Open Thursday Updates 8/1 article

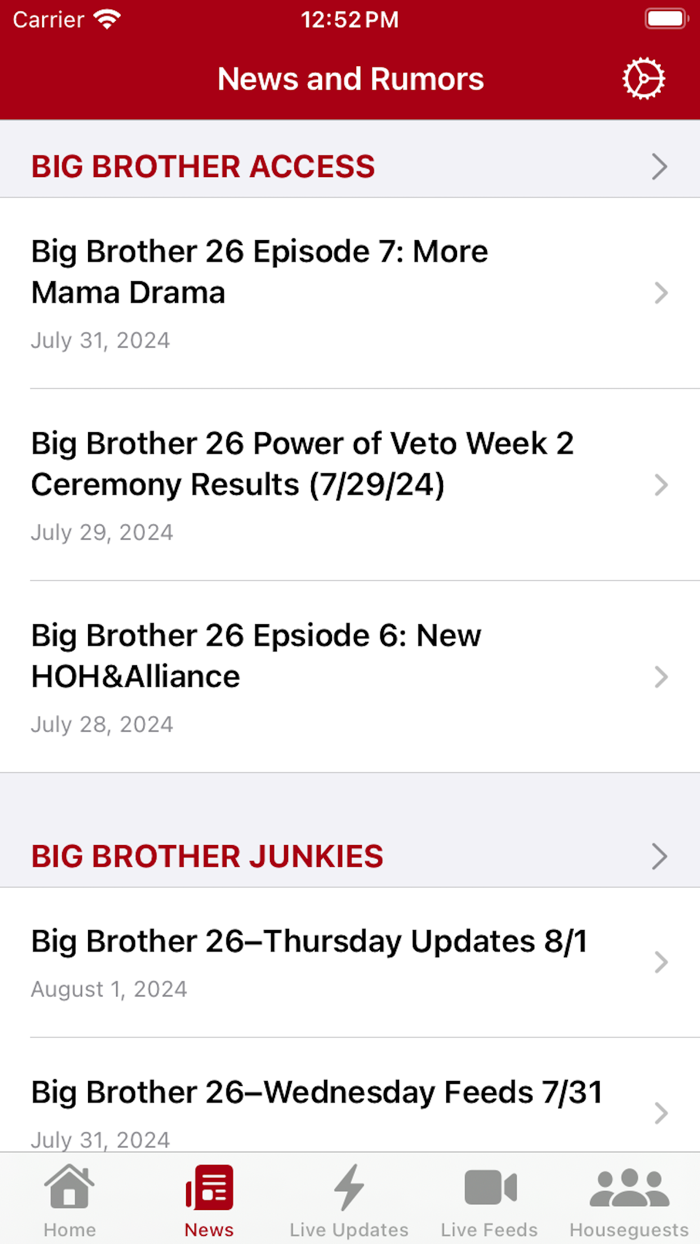350,962
